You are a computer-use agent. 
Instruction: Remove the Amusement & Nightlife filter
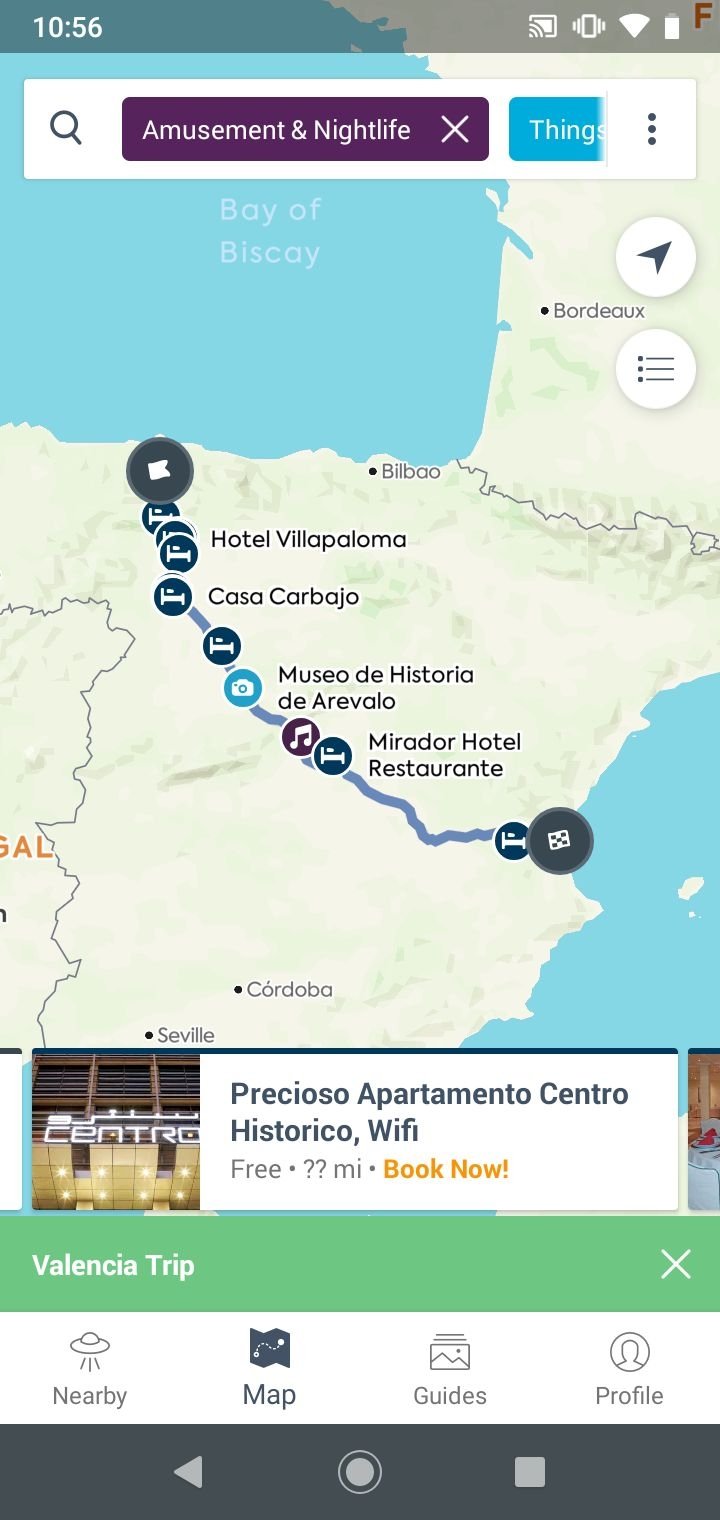click(455, 129)
